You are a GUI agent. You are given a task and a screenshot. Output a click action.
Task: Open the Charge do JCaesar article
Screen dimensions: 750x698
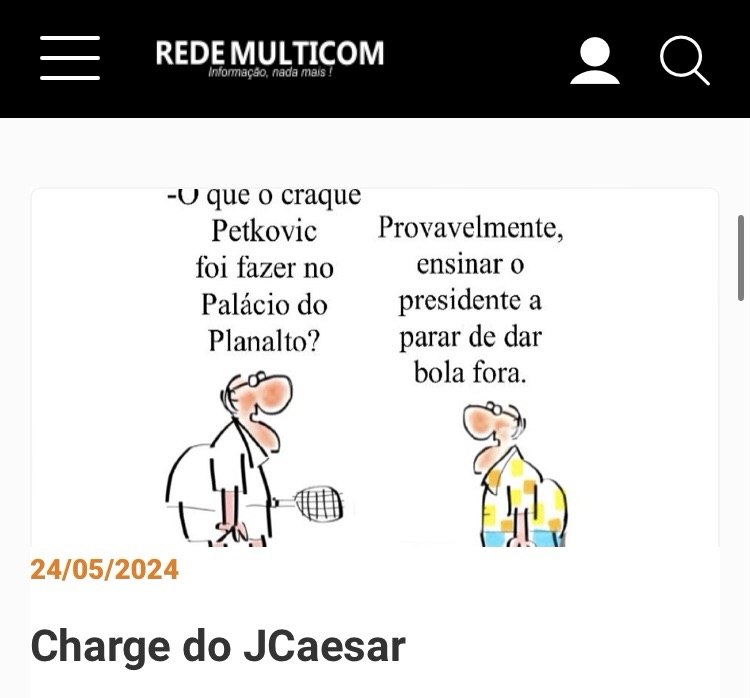tap(218, 646)
